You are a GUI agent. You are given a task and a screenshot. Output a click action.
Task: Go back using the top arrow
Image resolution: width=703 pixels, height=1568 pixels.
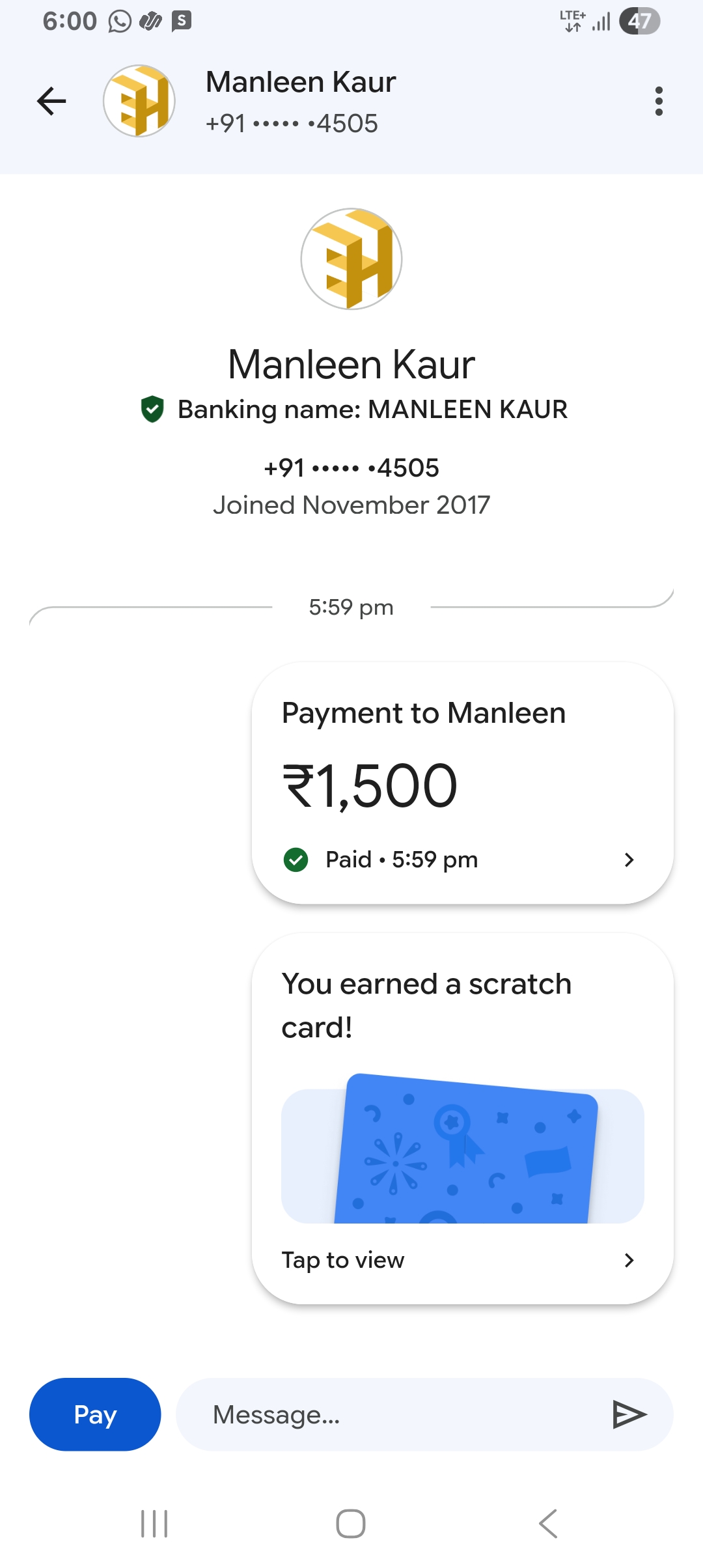click(51, 101)
